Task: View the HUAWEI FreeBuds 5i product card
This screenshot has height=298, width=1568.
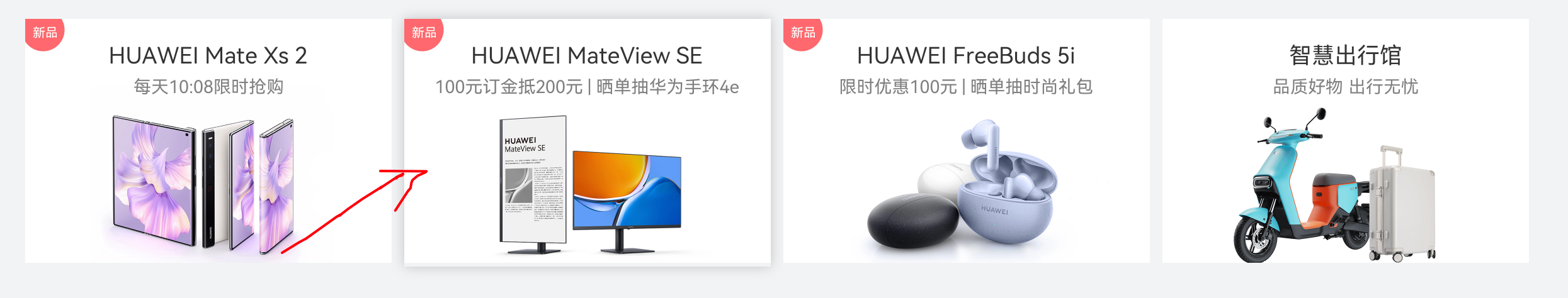Action: [966, 141]
